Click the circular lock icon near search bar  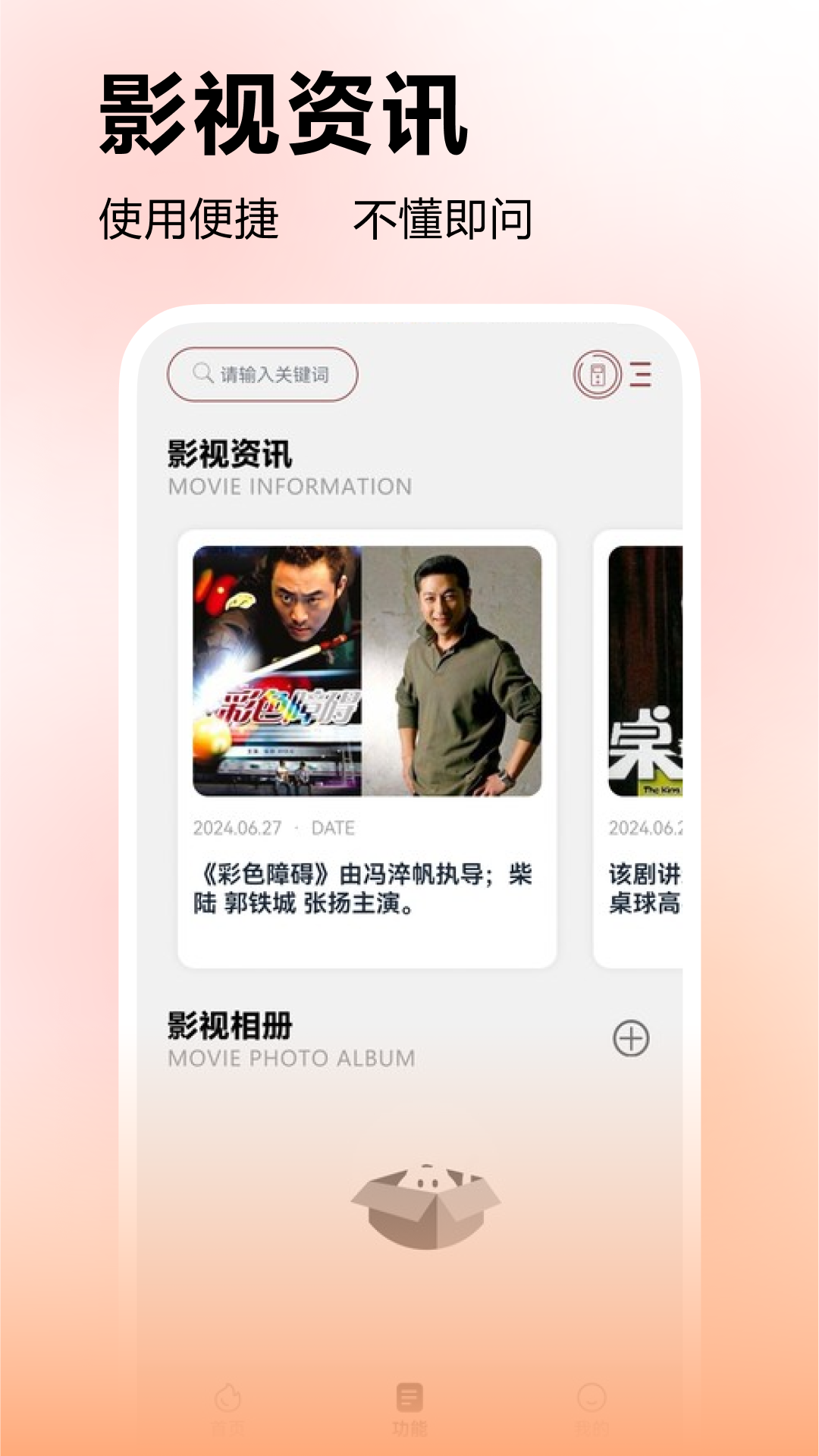pos(598,375)
